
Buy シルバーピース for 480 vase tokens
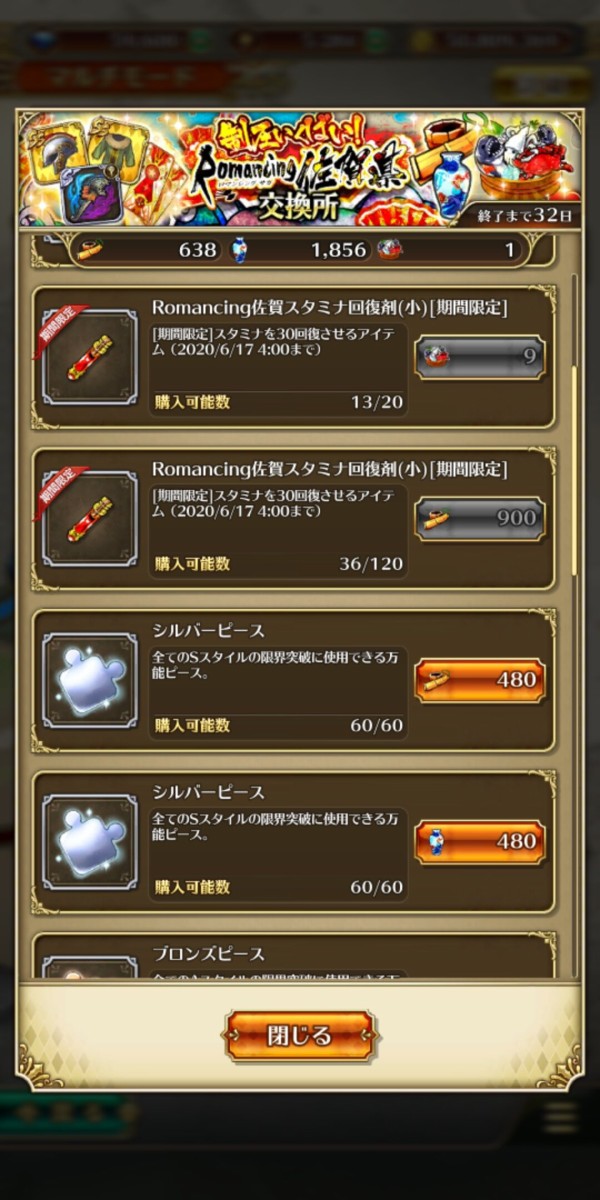tap(480, 842)
